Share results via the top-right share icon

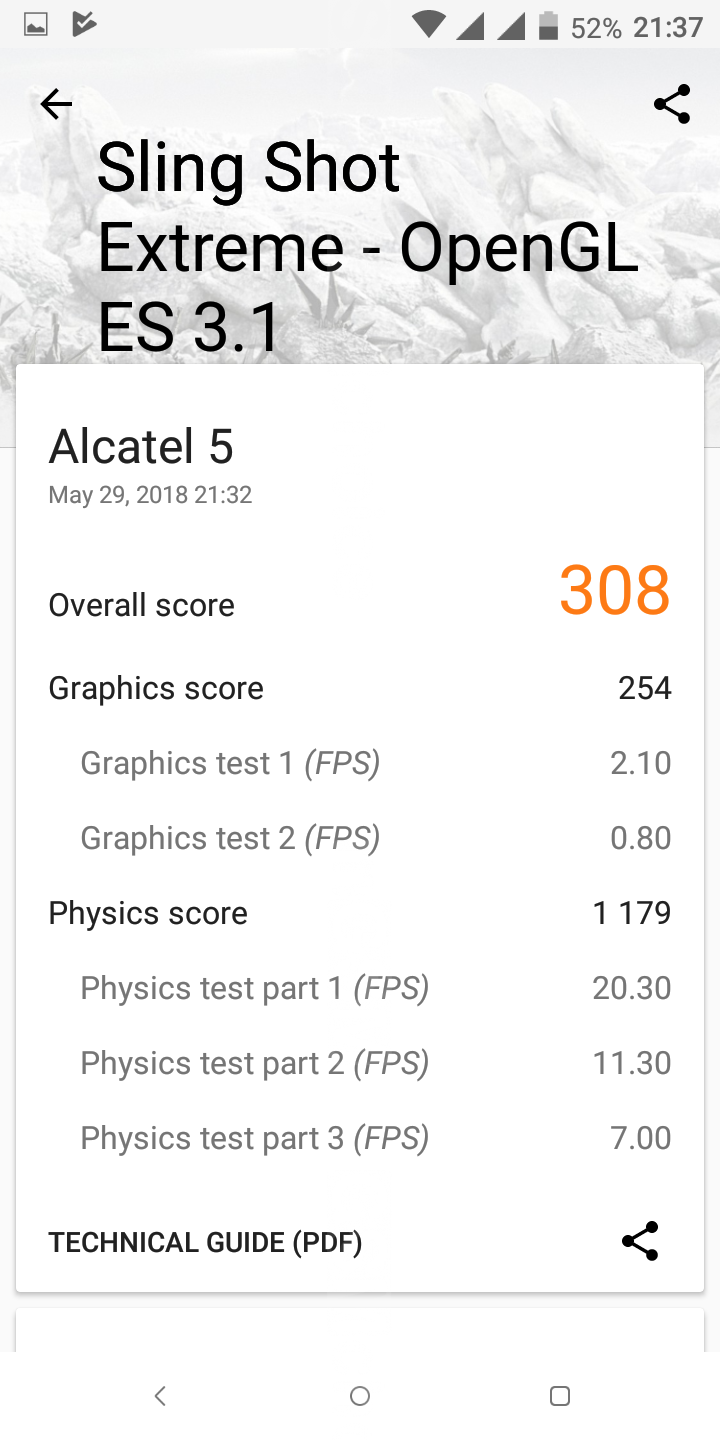pos(671,104)
